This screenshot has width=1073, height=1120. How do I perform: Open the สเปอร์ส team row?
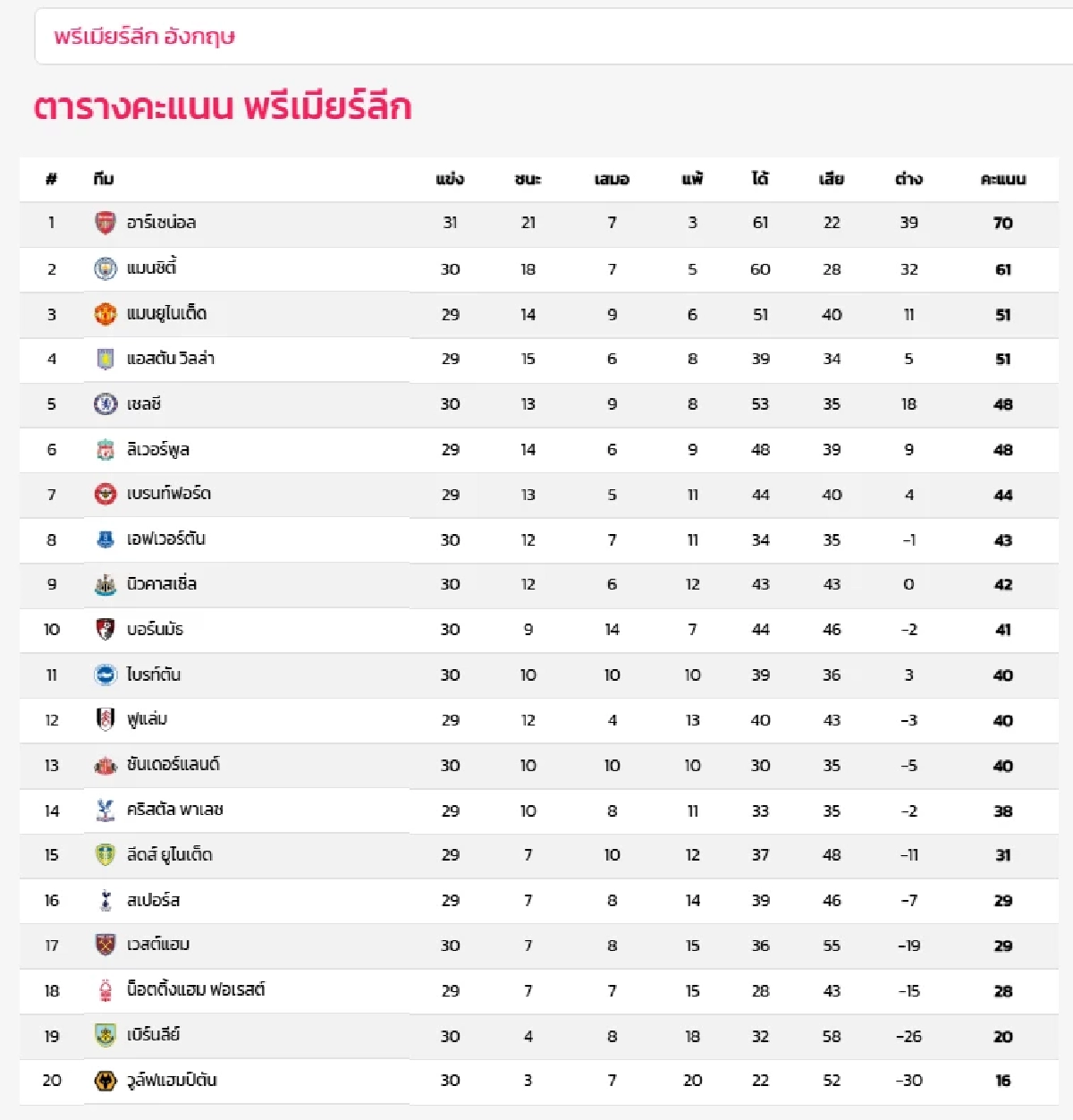[153, 900]
